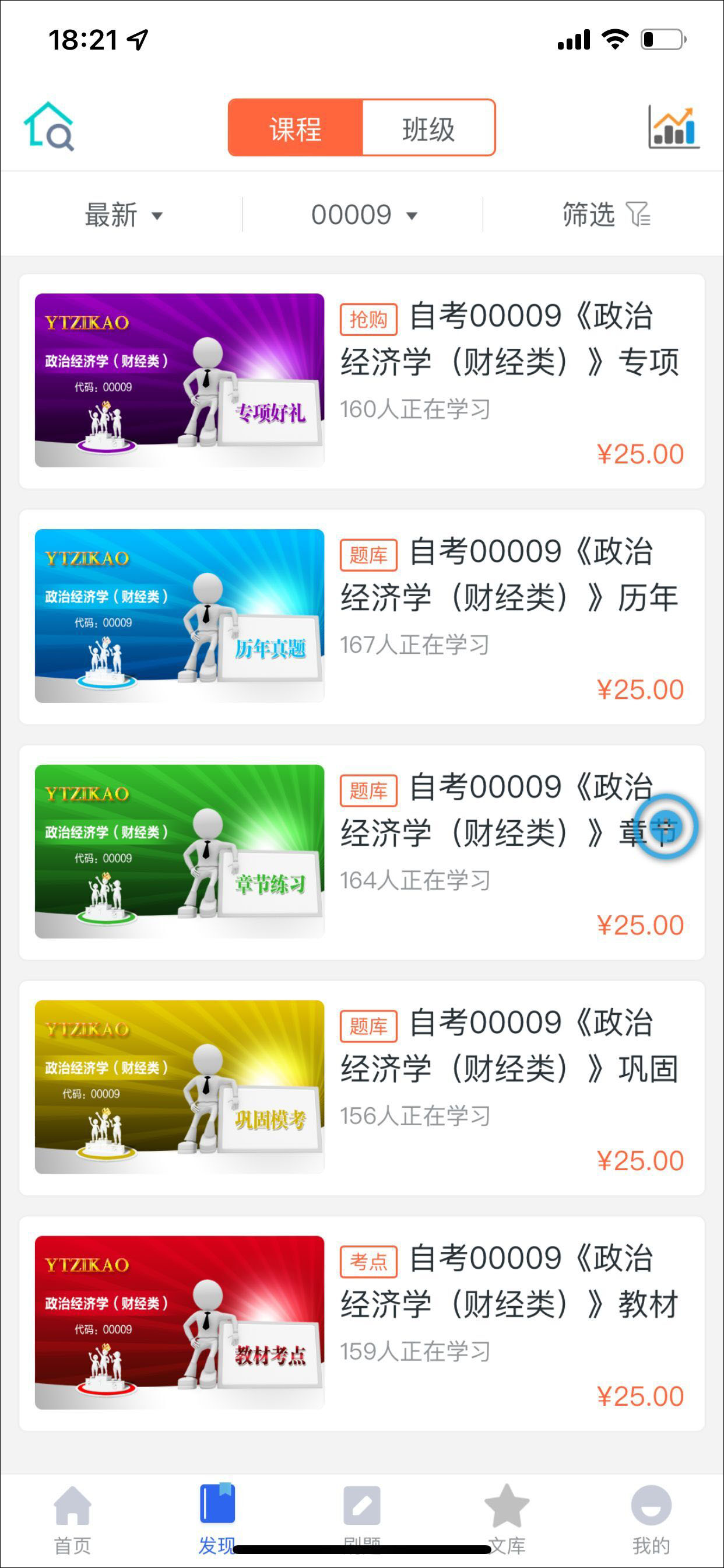
Task: Switch to the 班级 segment
Action: pyautogui.click(x=428, y=128)
